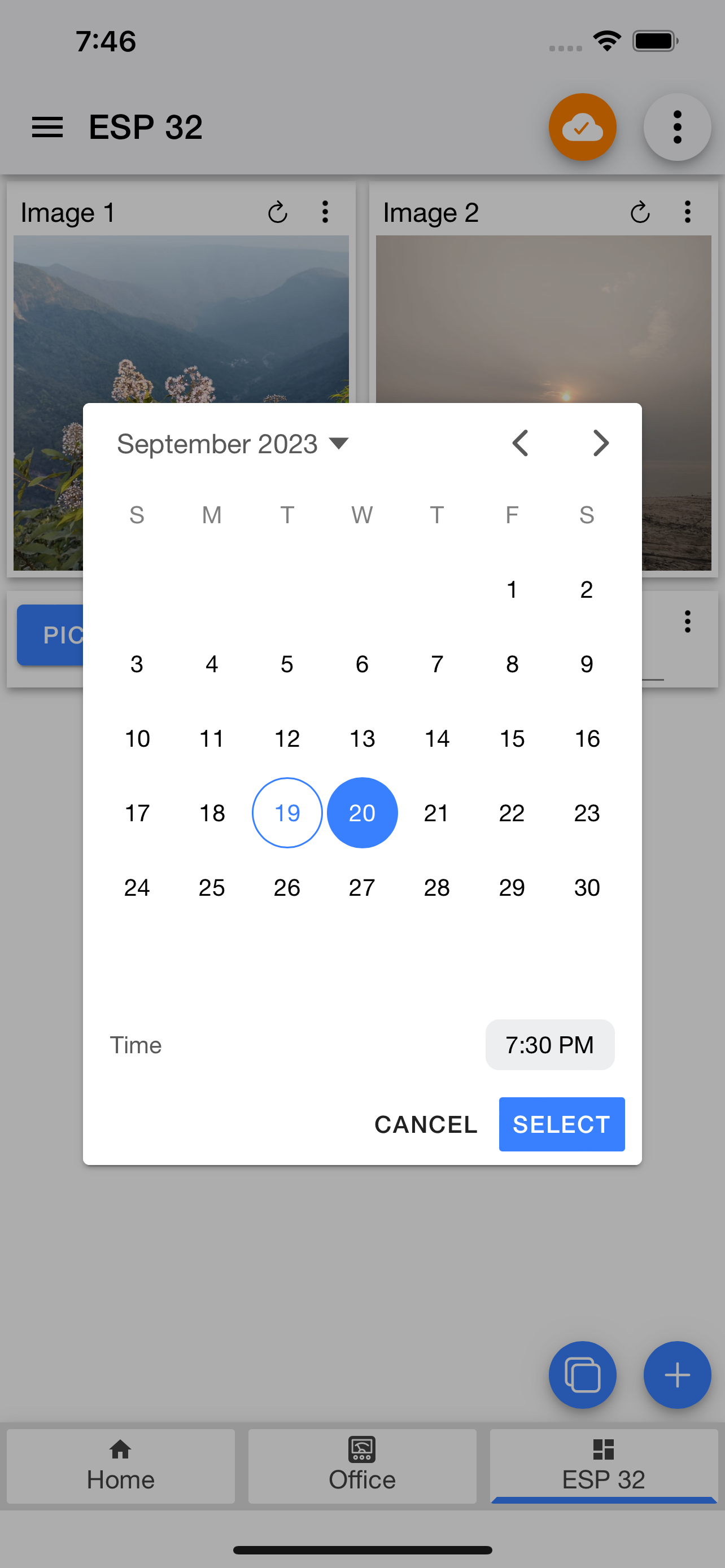The height and width of the screenshot is (1568, 725).
Task: Cancel the date picker dialog
Action: [x=425, y=1124]
